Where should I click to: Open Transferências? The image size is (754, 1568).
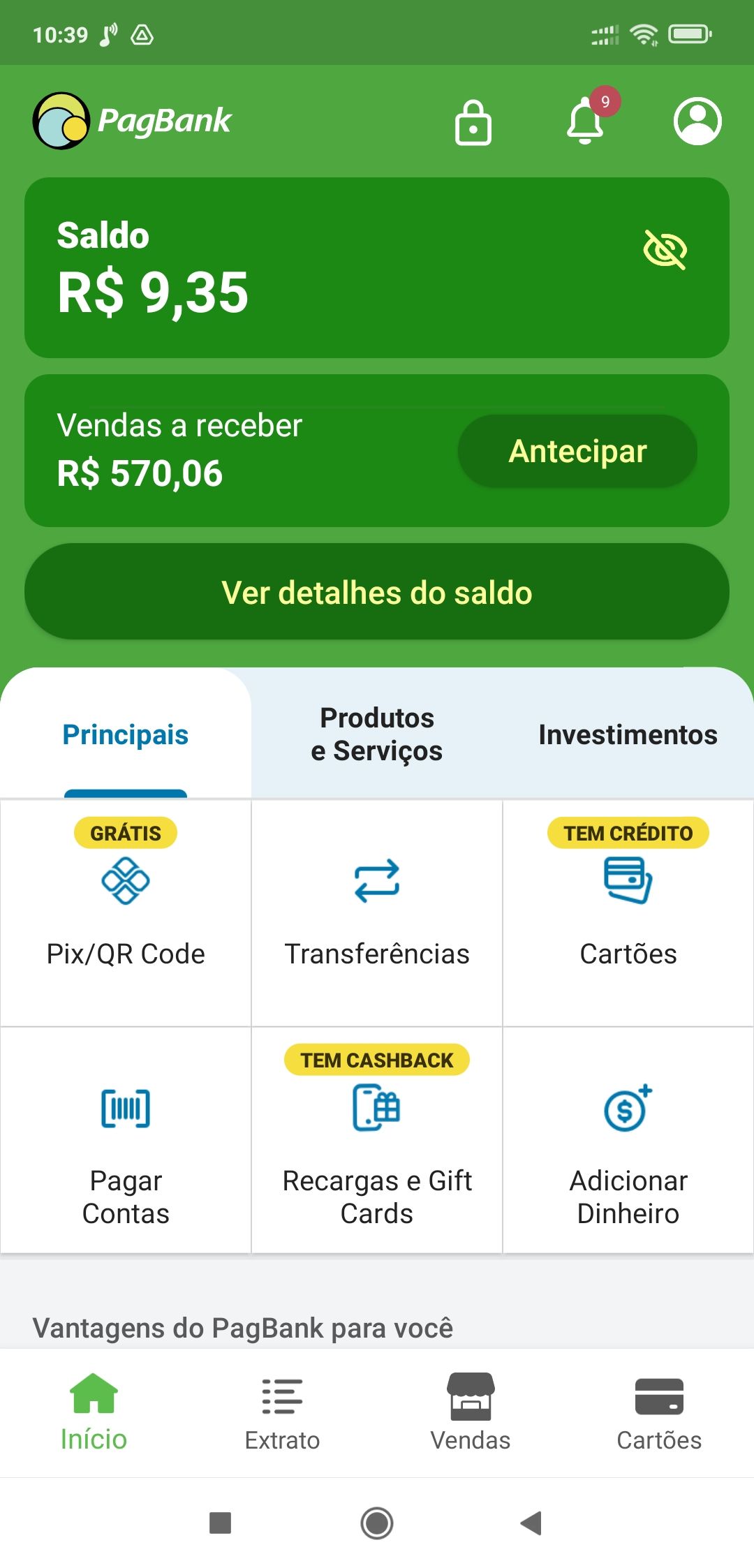point(377,913)
